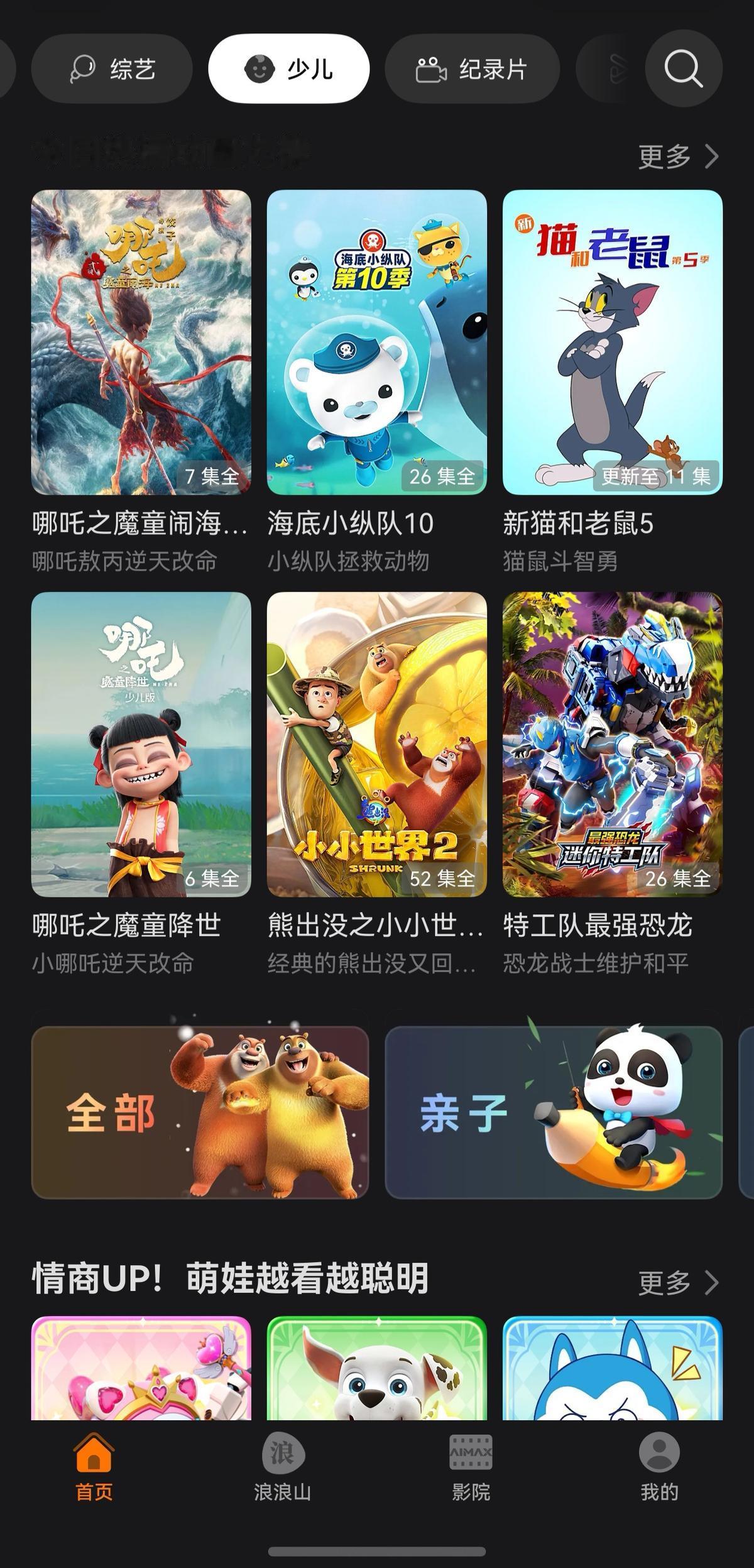
Task: Switch to the 纪录片 tab
Action: click(x=472, y=69)
